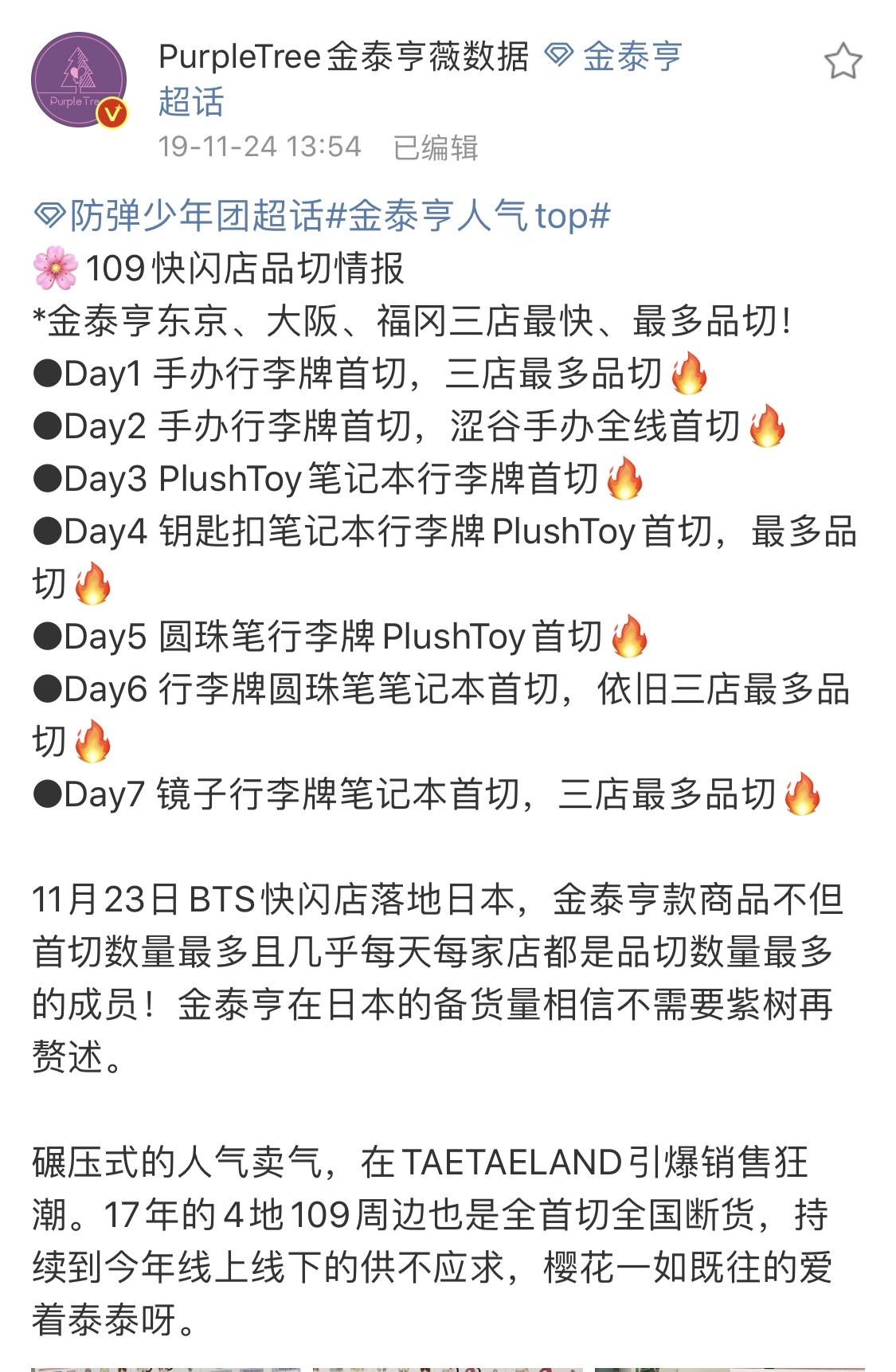896x1372 pixels.
Task: Open the #金泰亨人气top# hashtag
Action: pyautogui.click(x=469, y=216)
